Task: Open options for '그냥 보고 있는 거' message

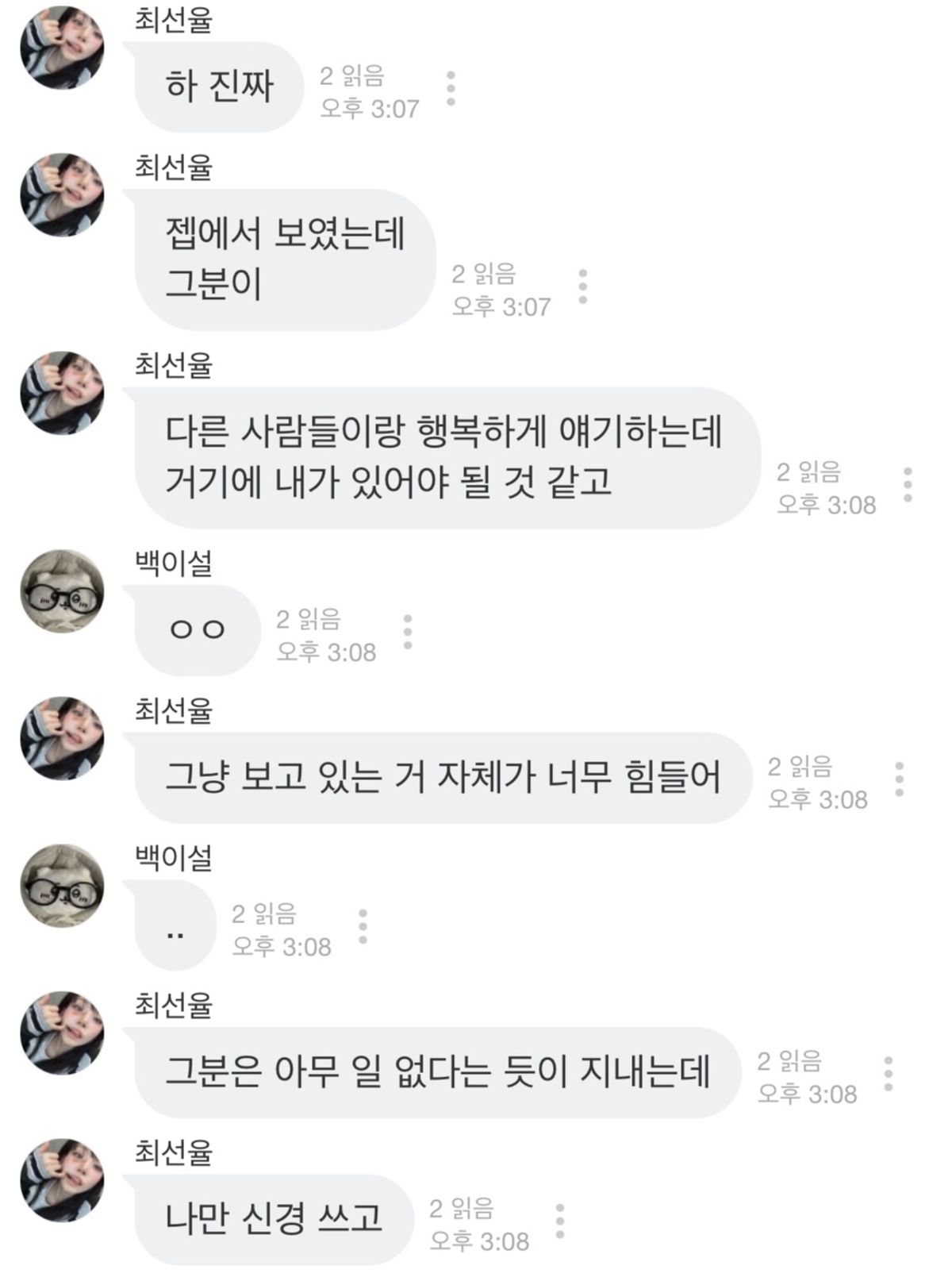Action: (899, 779)
